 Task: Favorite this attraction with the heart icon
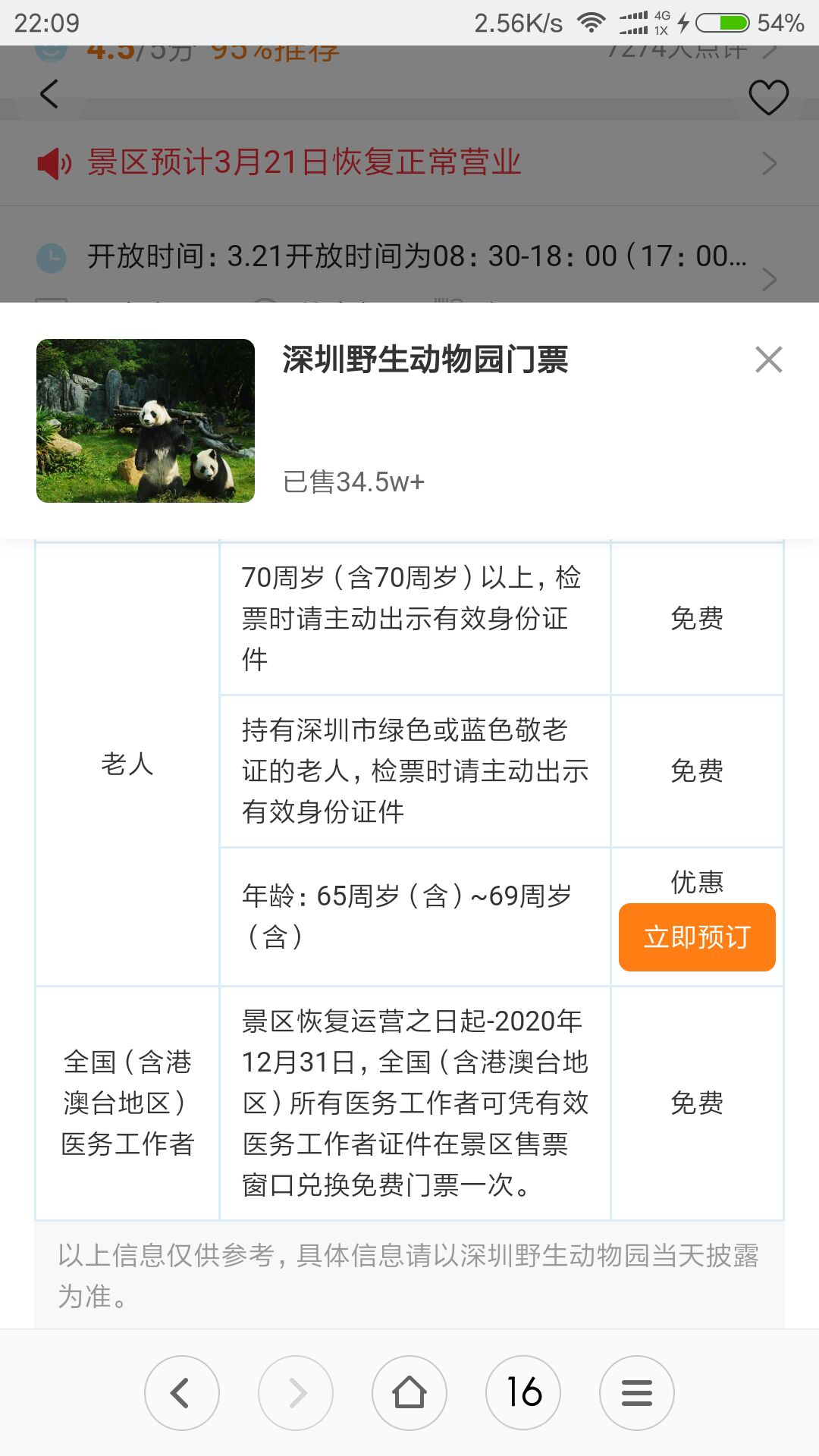[768, 97]
